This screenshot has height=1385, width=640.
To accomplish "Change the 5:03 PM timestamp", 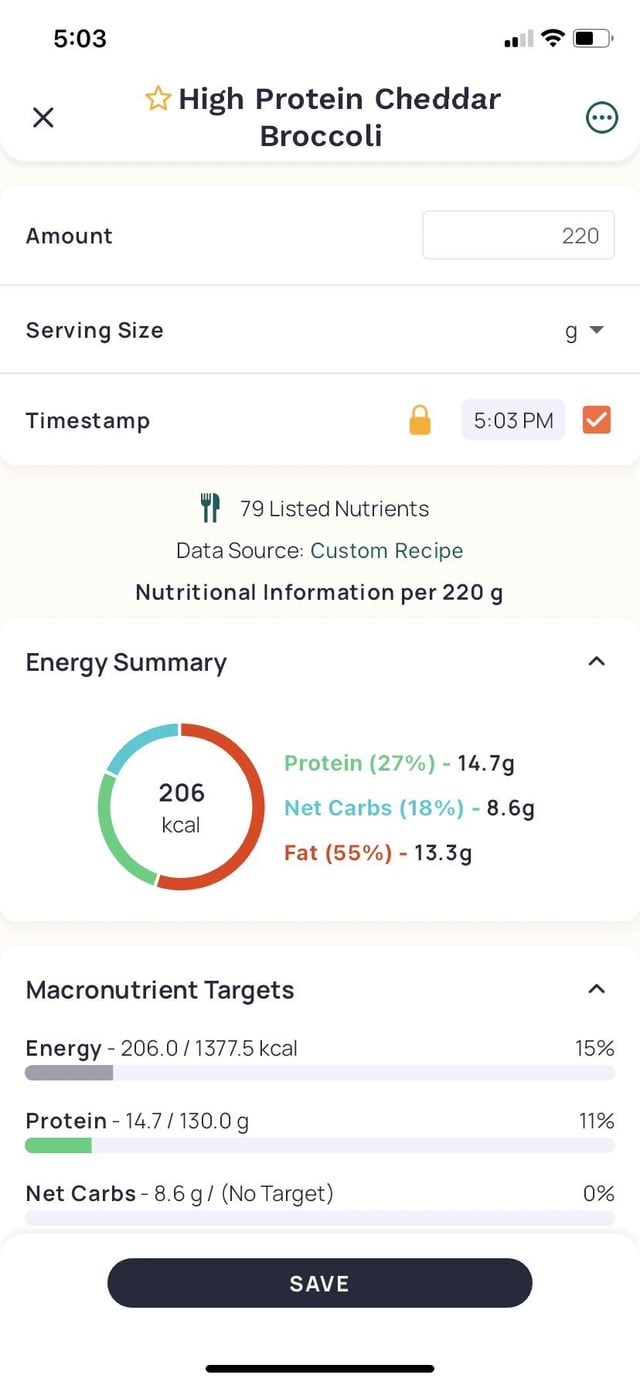I will [x=513, y=421].
